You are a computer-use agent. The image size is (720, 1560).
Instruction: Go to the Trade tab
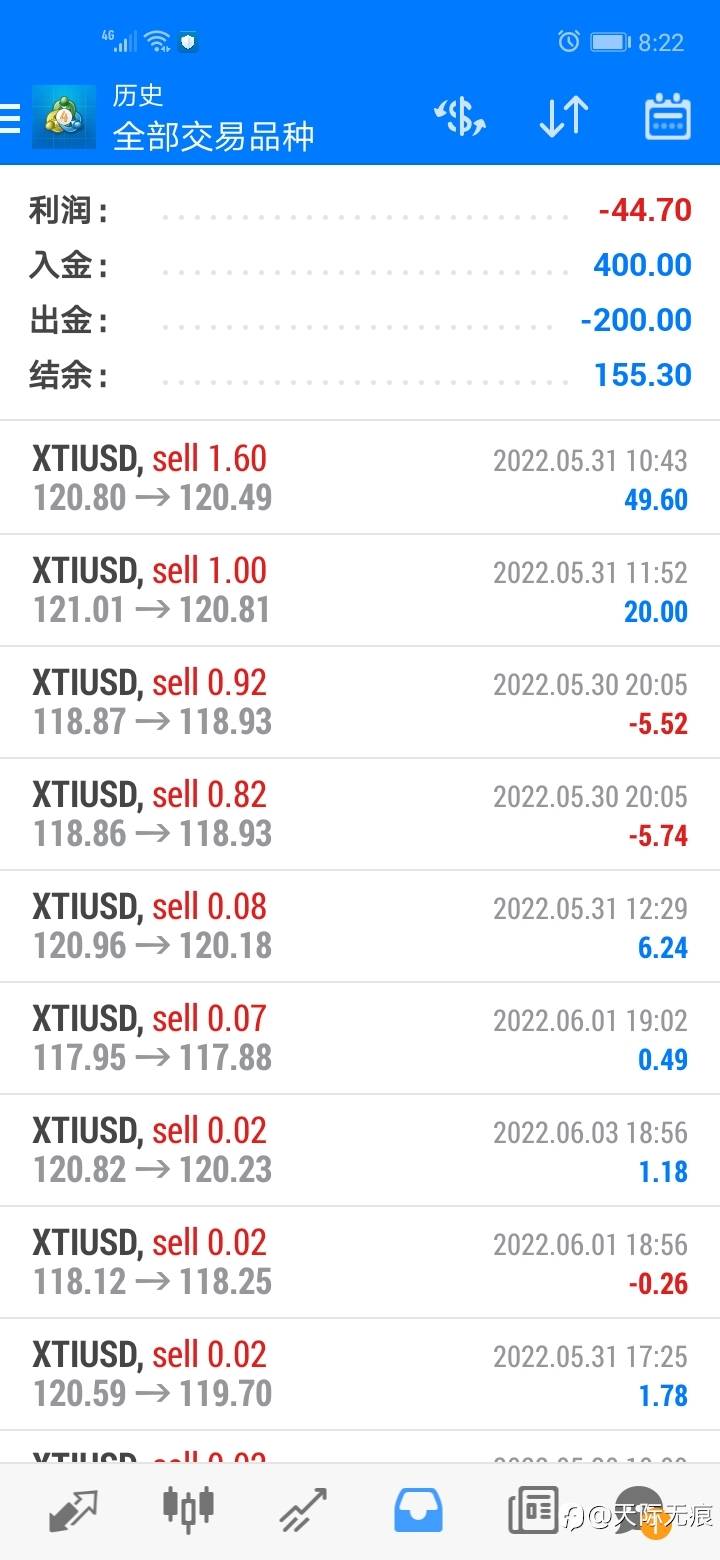point(302,1510)
